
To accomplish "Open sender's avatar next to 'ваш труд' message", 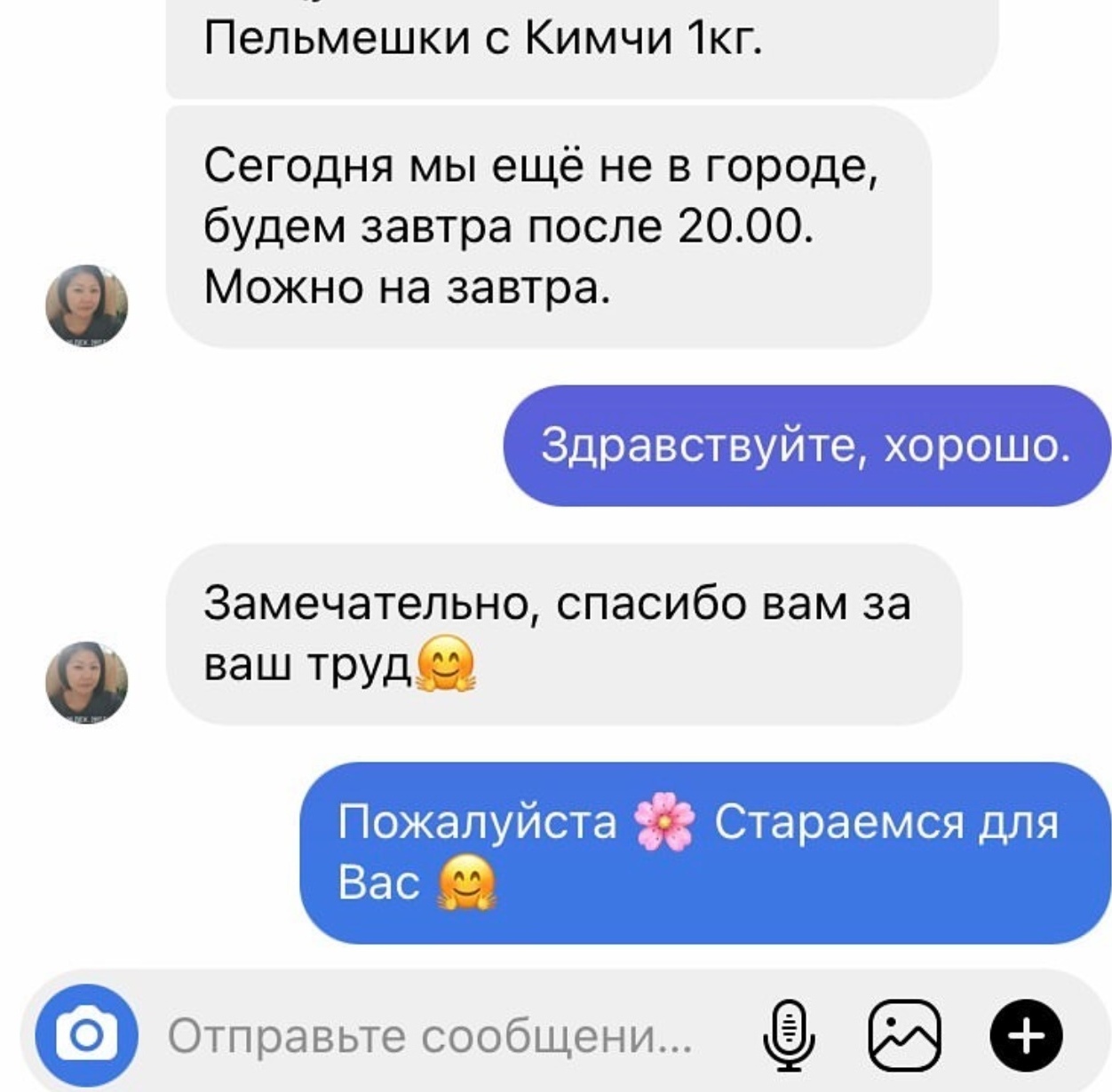I will [x=86, y=682].
